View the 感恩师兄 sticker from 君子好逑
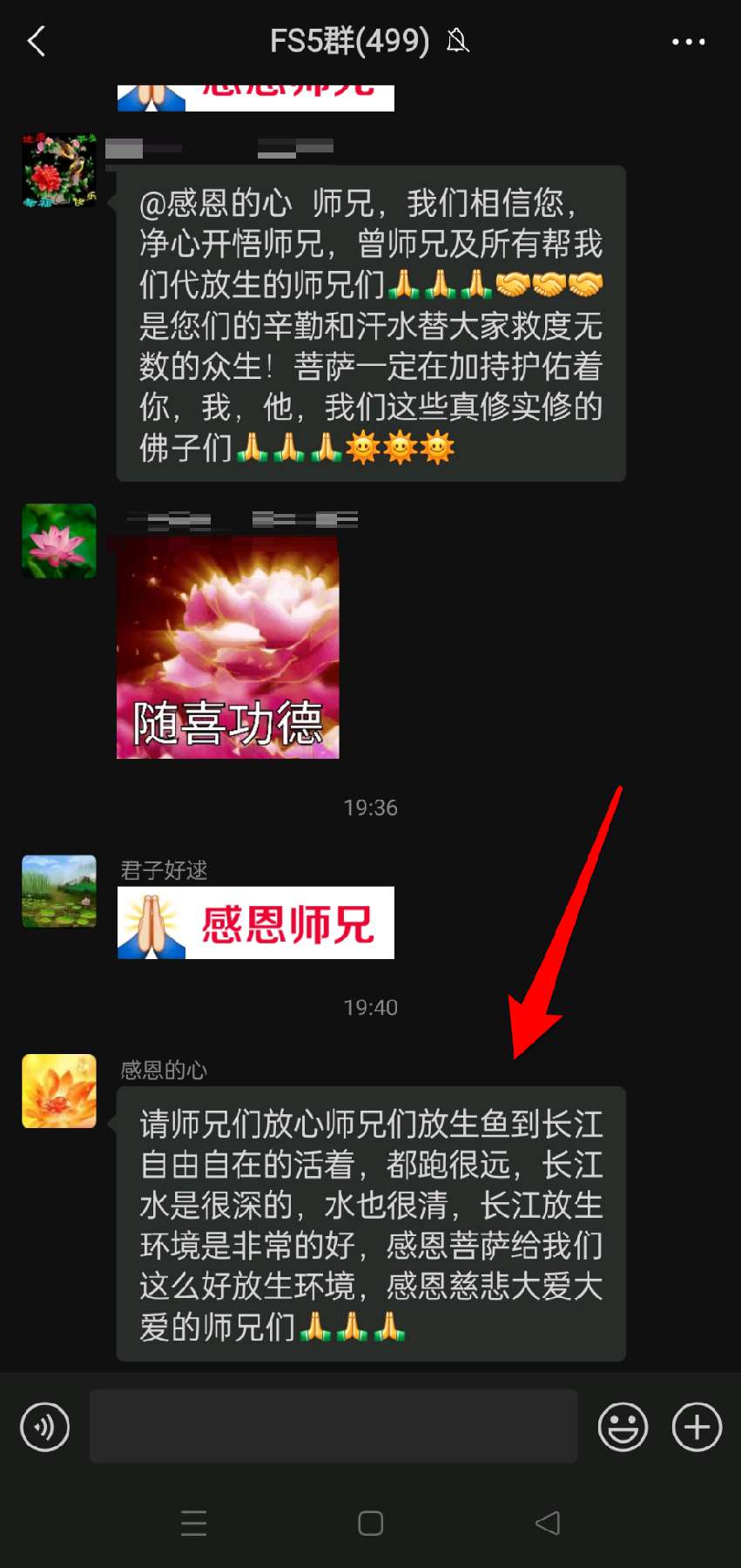Image resolution: width=741 pixels, height=1568 pixels. click(255, 923)
